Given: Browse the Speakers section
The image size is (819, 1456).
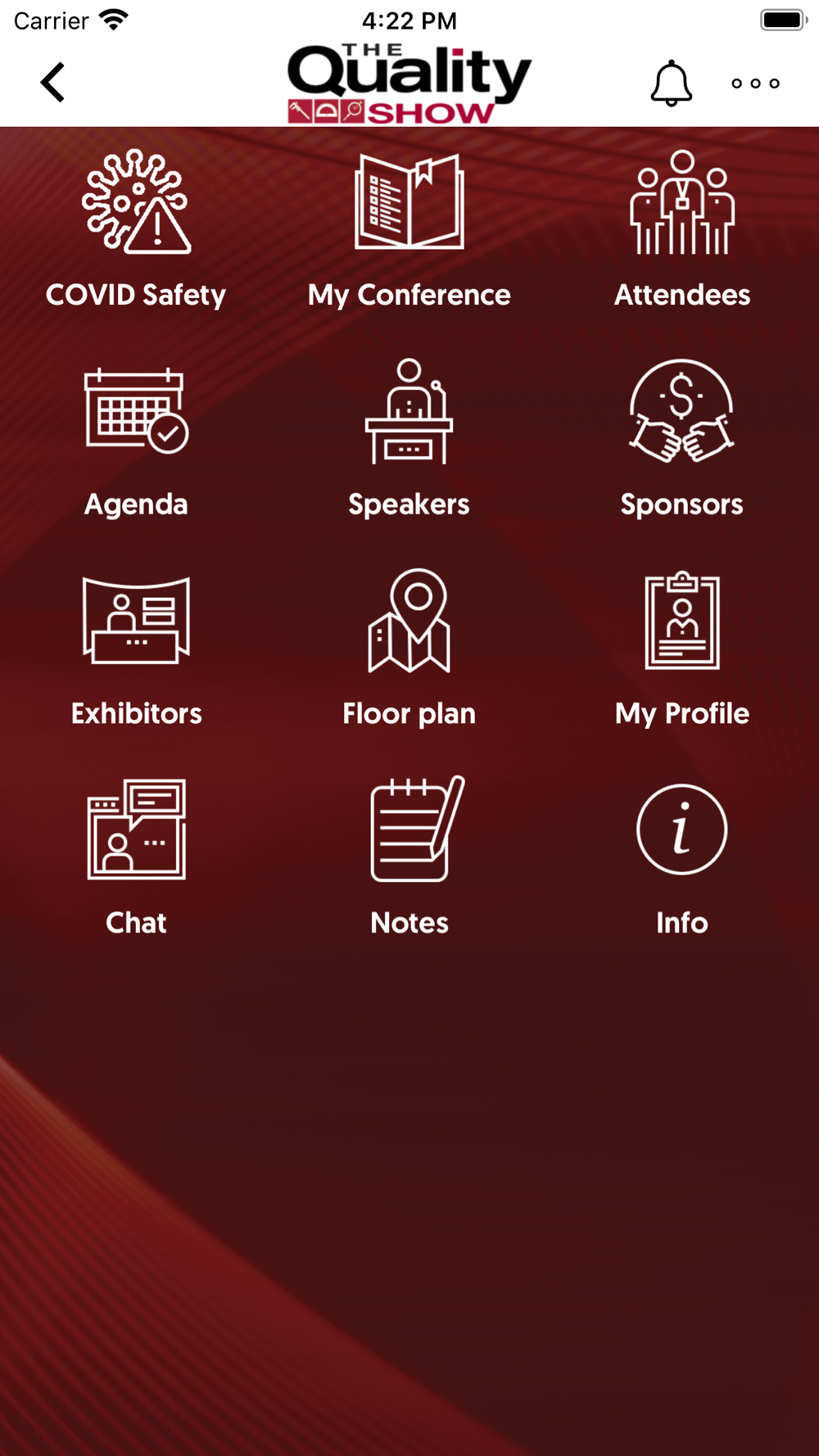Looking at the screenshot, I should 409,440.
